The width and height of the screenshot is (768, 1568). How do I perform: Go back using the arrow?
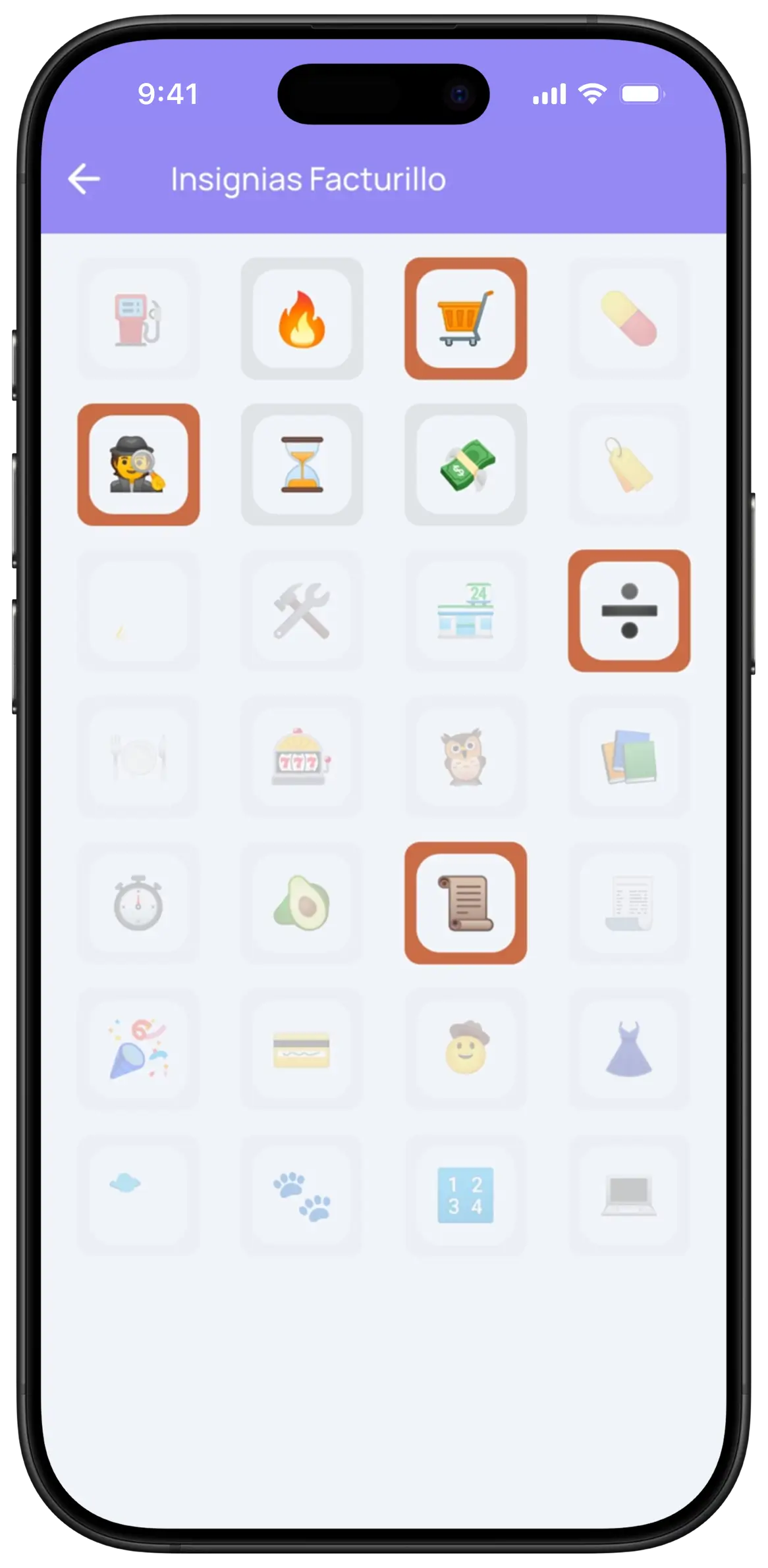[x=84, y=179]
